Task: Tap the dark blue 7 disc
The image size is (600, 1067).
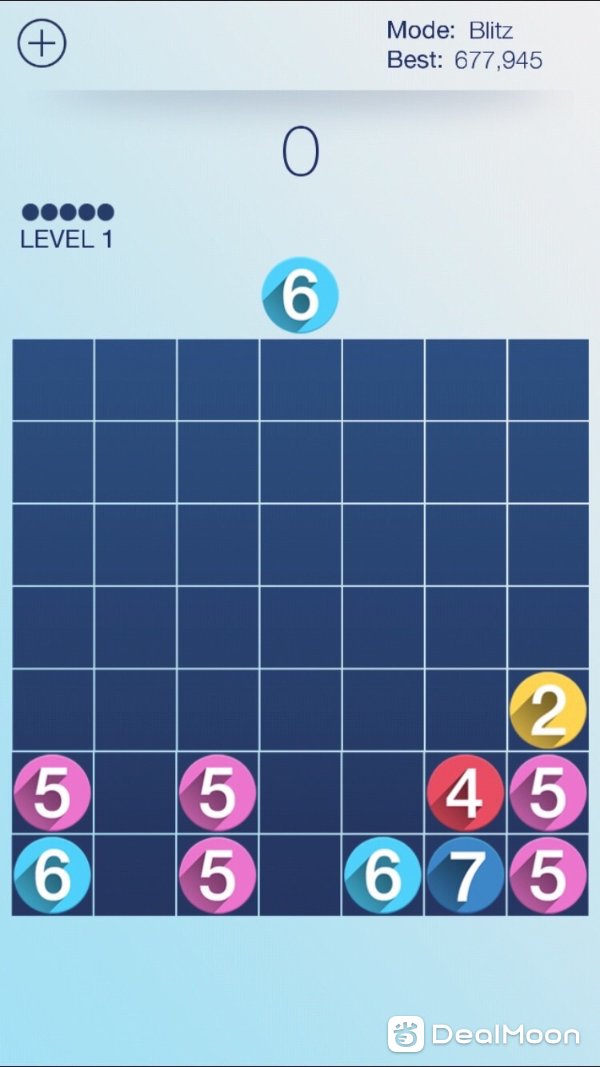Action: coord(465,875)
